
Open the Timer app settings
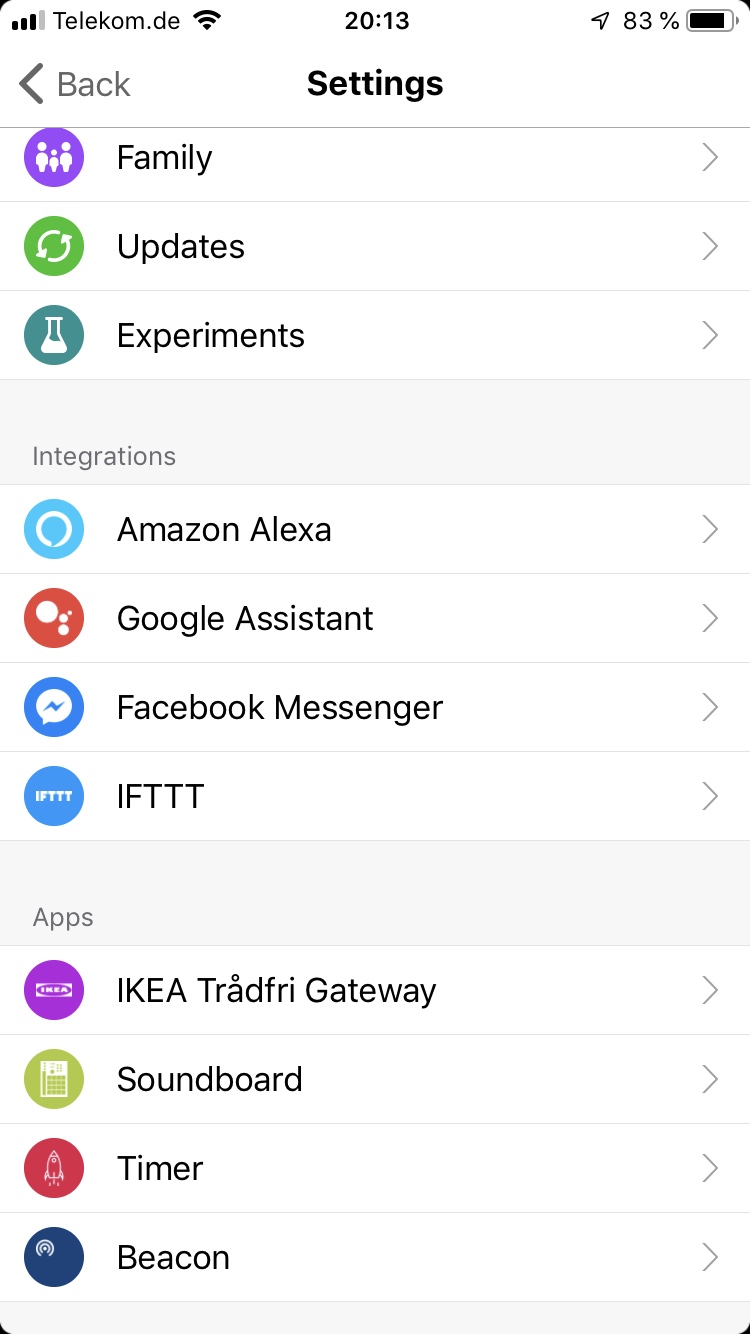point(375,1168)
